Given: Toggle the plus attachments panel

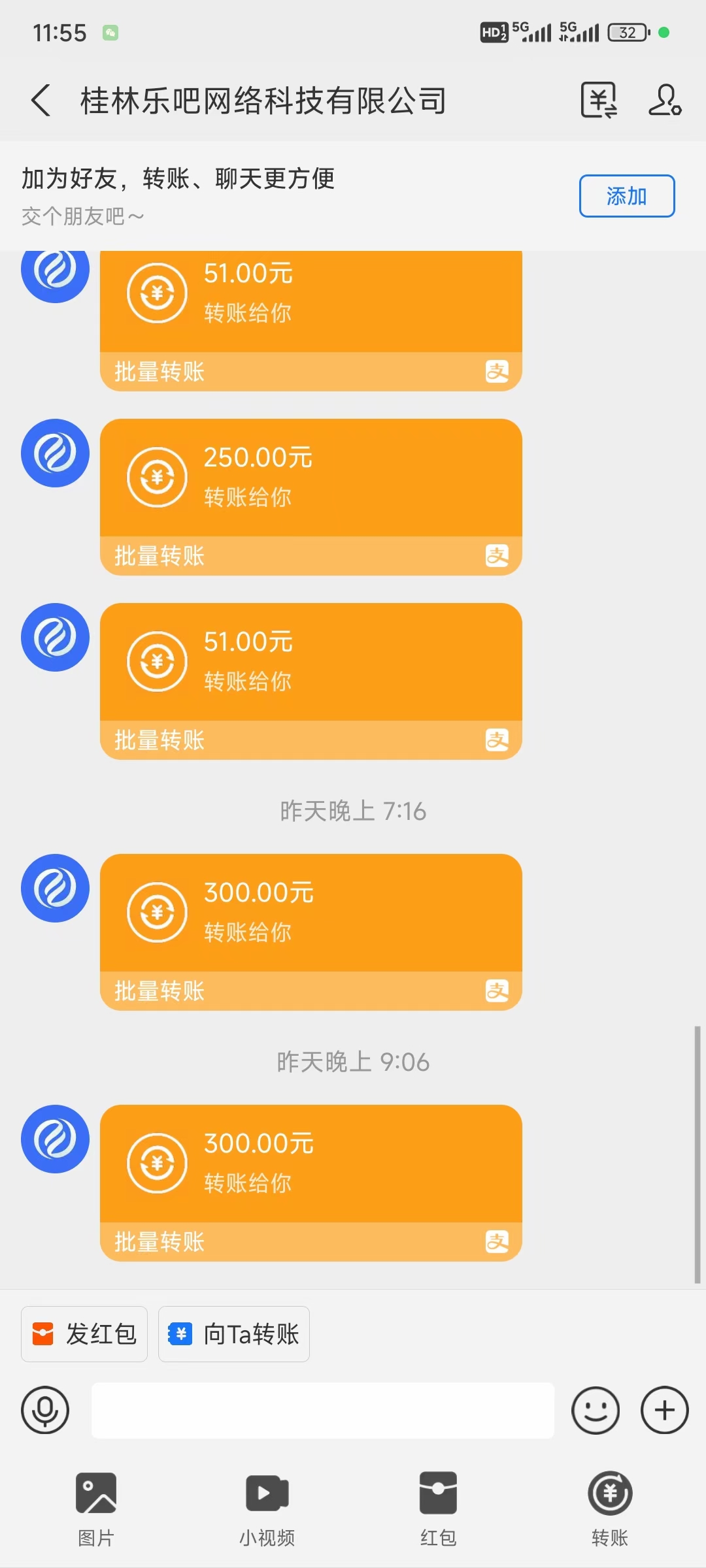Looking at the screenshot, I should click(665, 1410).
